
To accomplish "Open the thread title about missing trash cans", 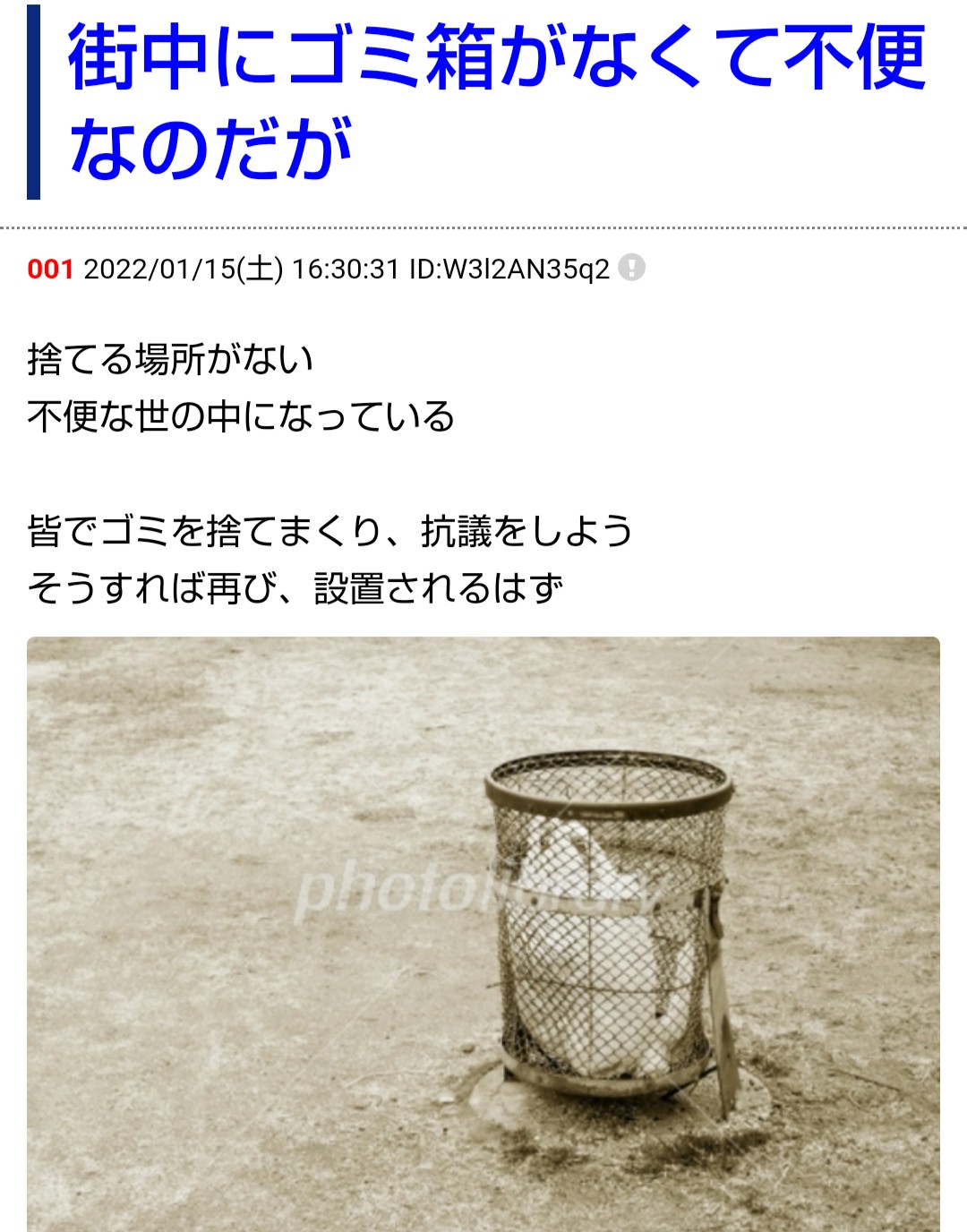I will point(496,100).
